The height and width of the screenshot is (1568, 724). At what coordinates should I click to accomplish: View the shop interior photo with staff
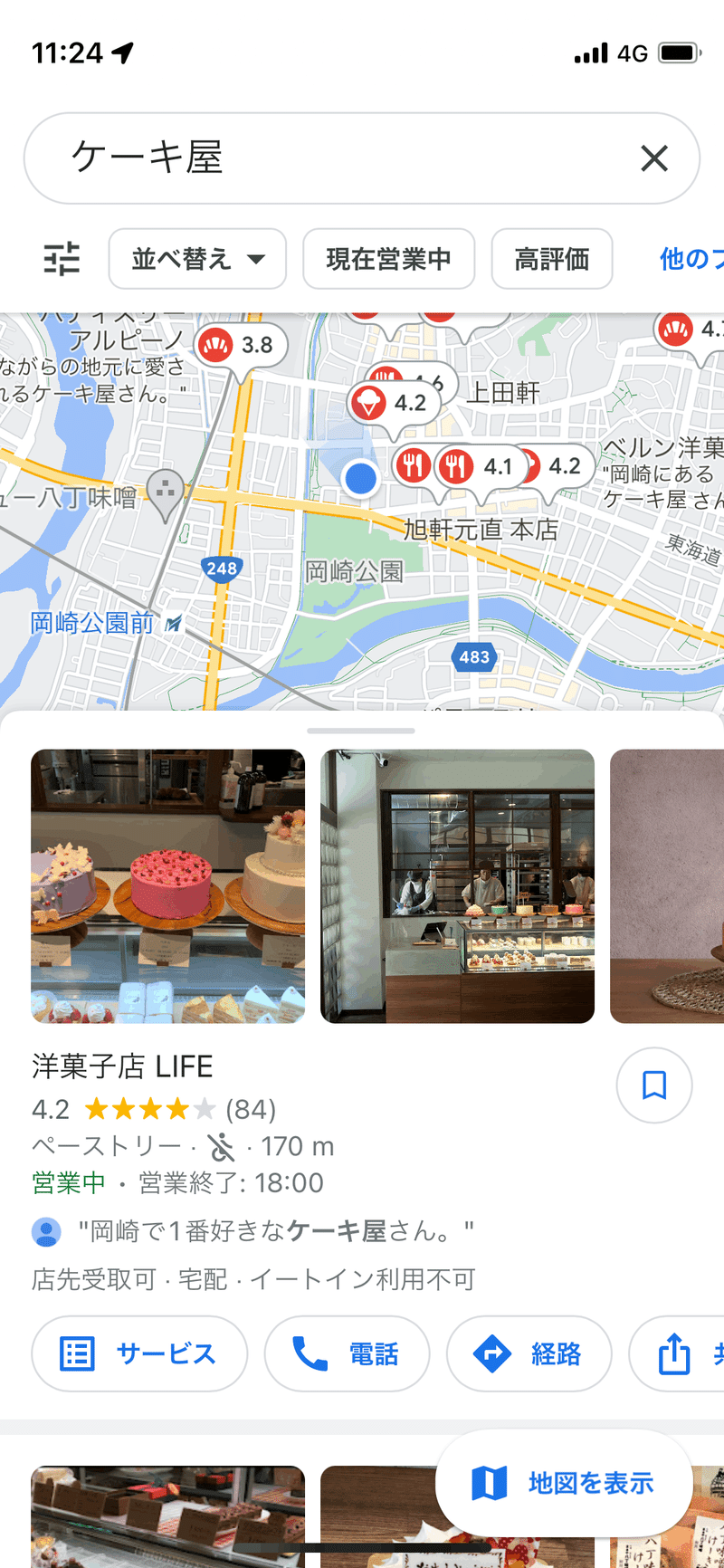[x=457, y=885]
